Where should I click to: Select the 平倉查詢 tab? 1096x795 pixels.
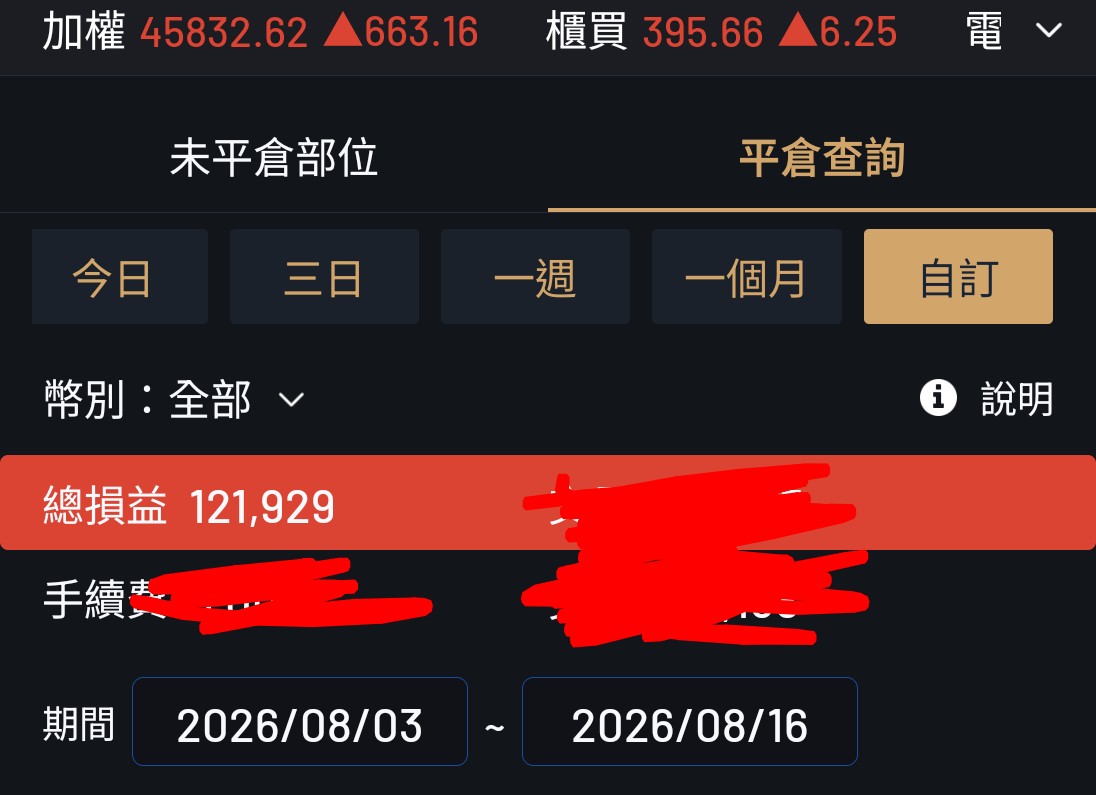pyautogui.click(x=822, y=158)
